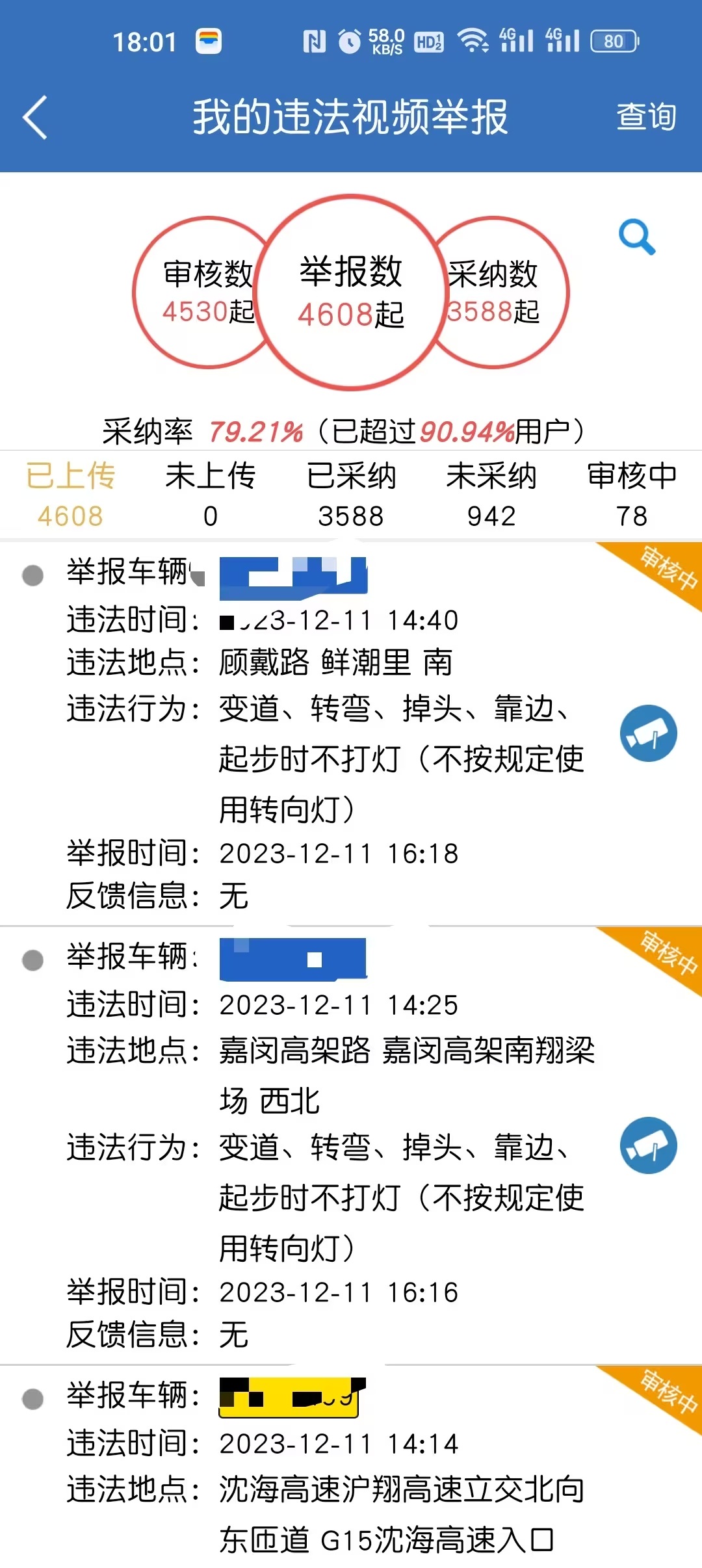
Task: View video for 顾戴路 鲜潮里 report
Action: 648,733
